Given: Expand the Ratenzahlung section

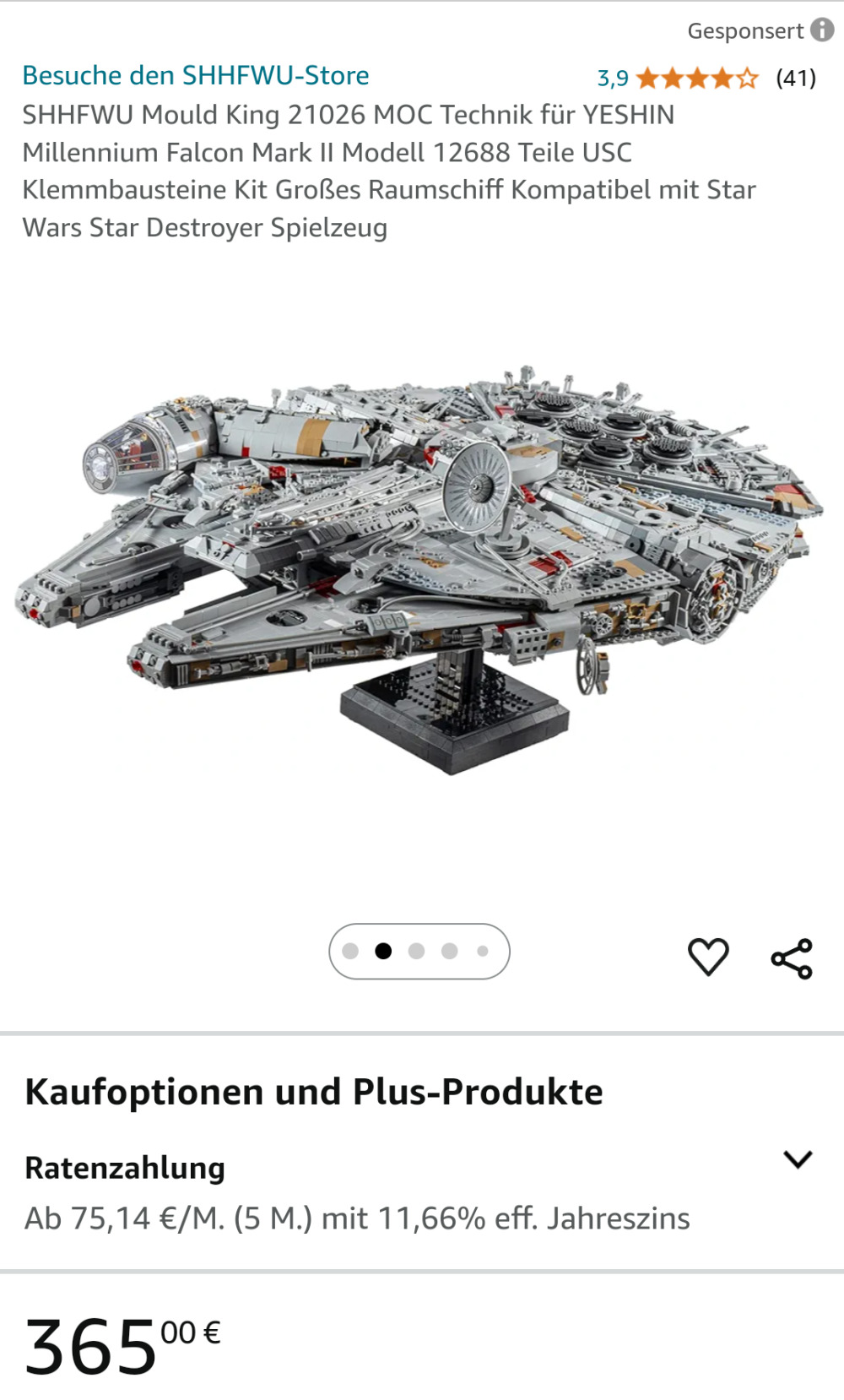Looking at the screenshot, I should [x=797, y=1159].
